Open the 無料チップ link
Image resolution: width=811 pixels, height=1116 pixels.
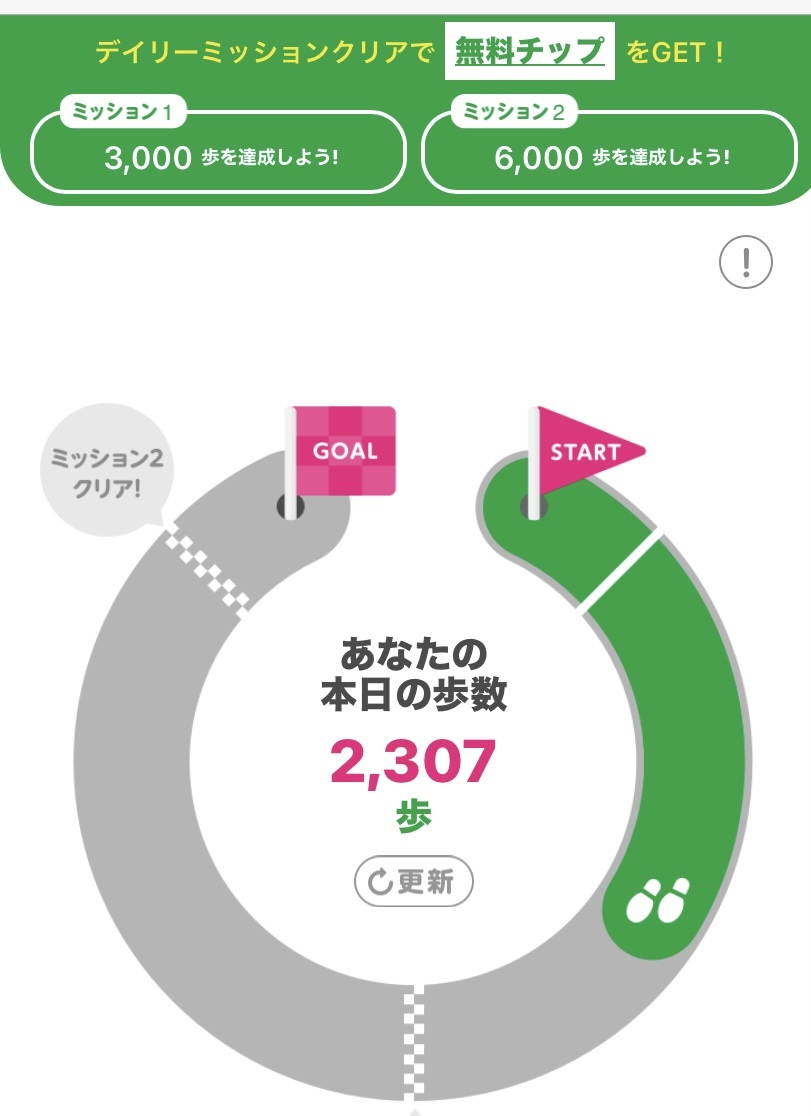(529, 51)
